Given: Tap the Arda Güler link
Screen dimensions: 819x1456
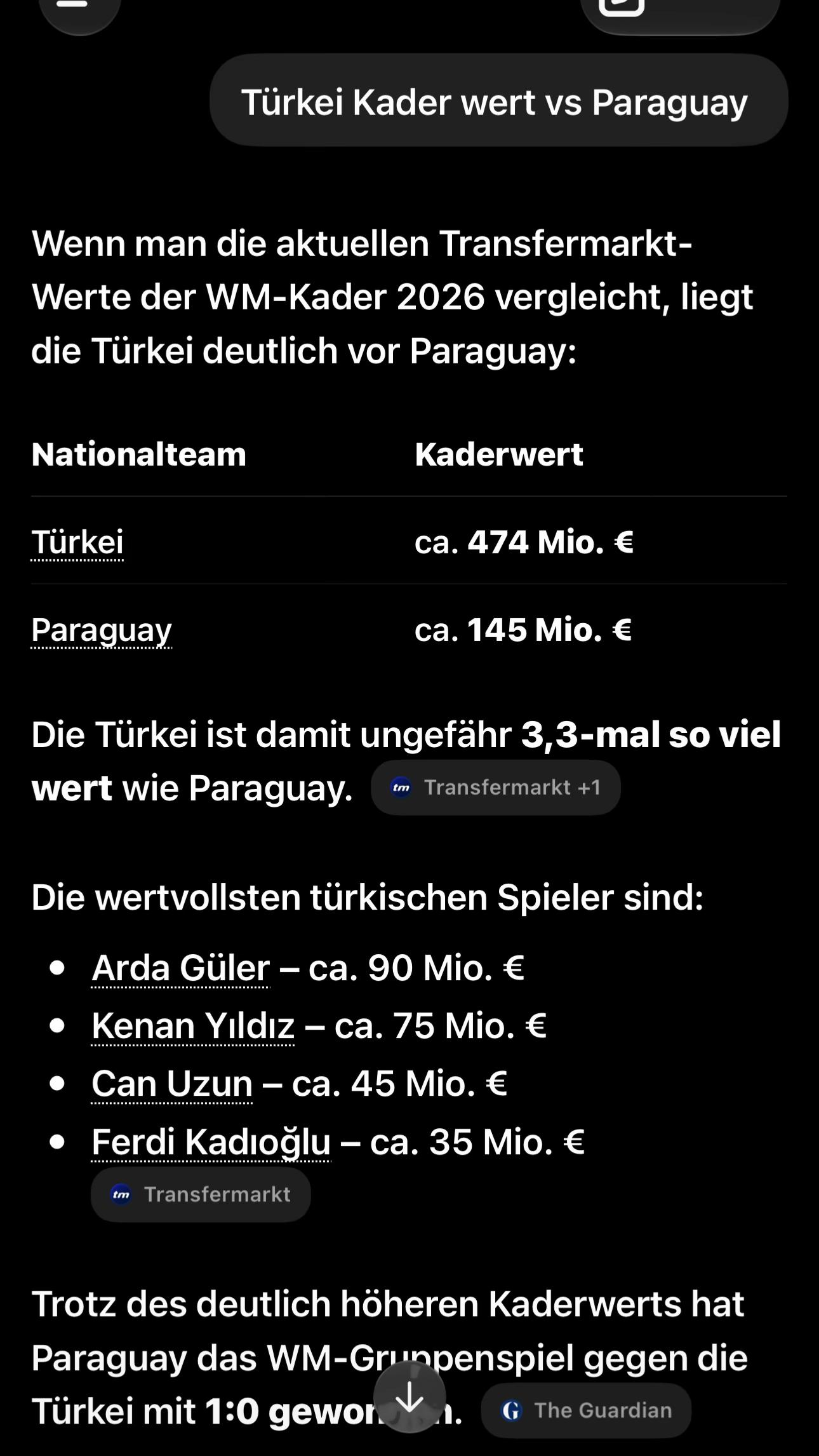Looking at the screenshot, I should tap(180, 968).
